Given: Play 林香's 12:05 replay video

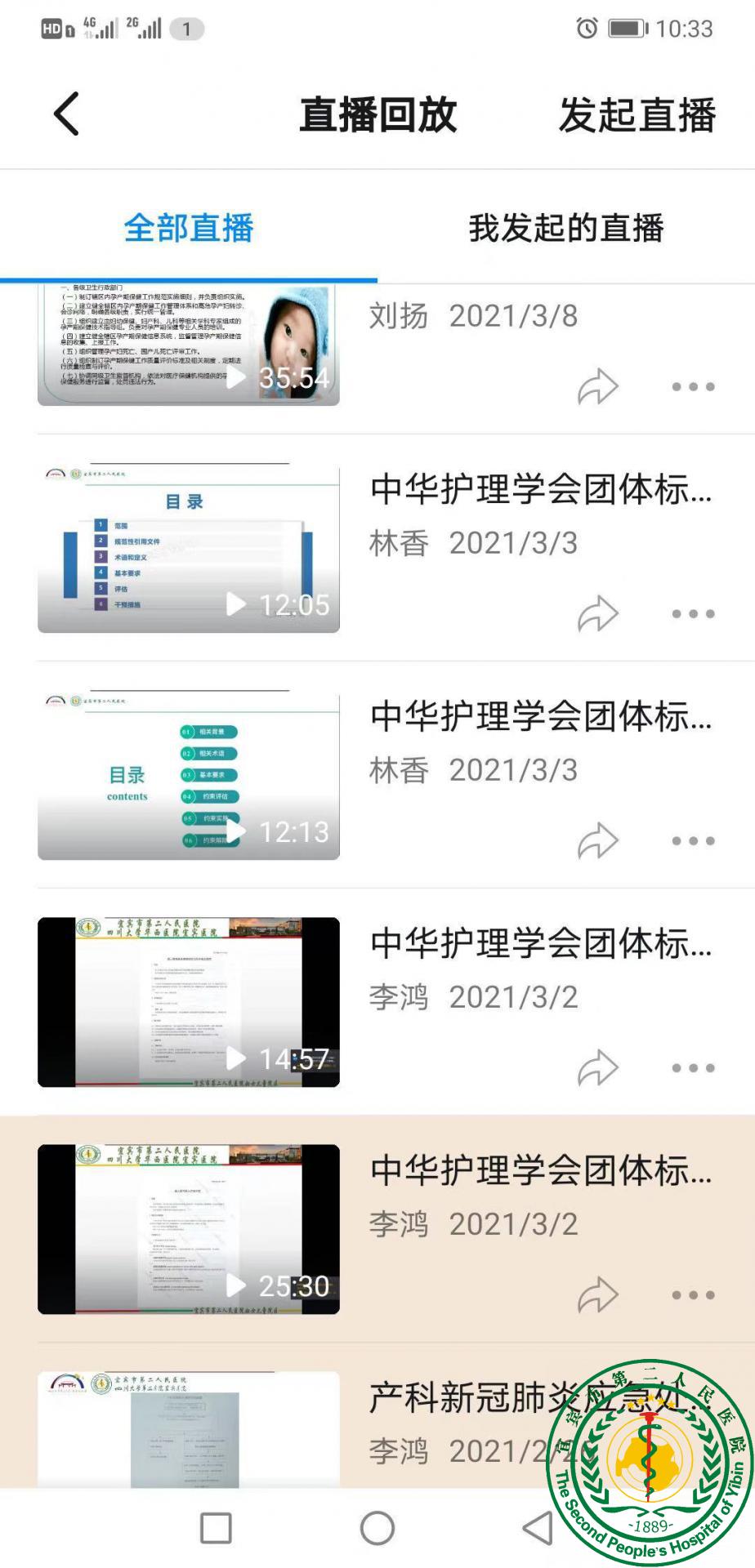Looking at the screenshot, I should tap(189, 549).
